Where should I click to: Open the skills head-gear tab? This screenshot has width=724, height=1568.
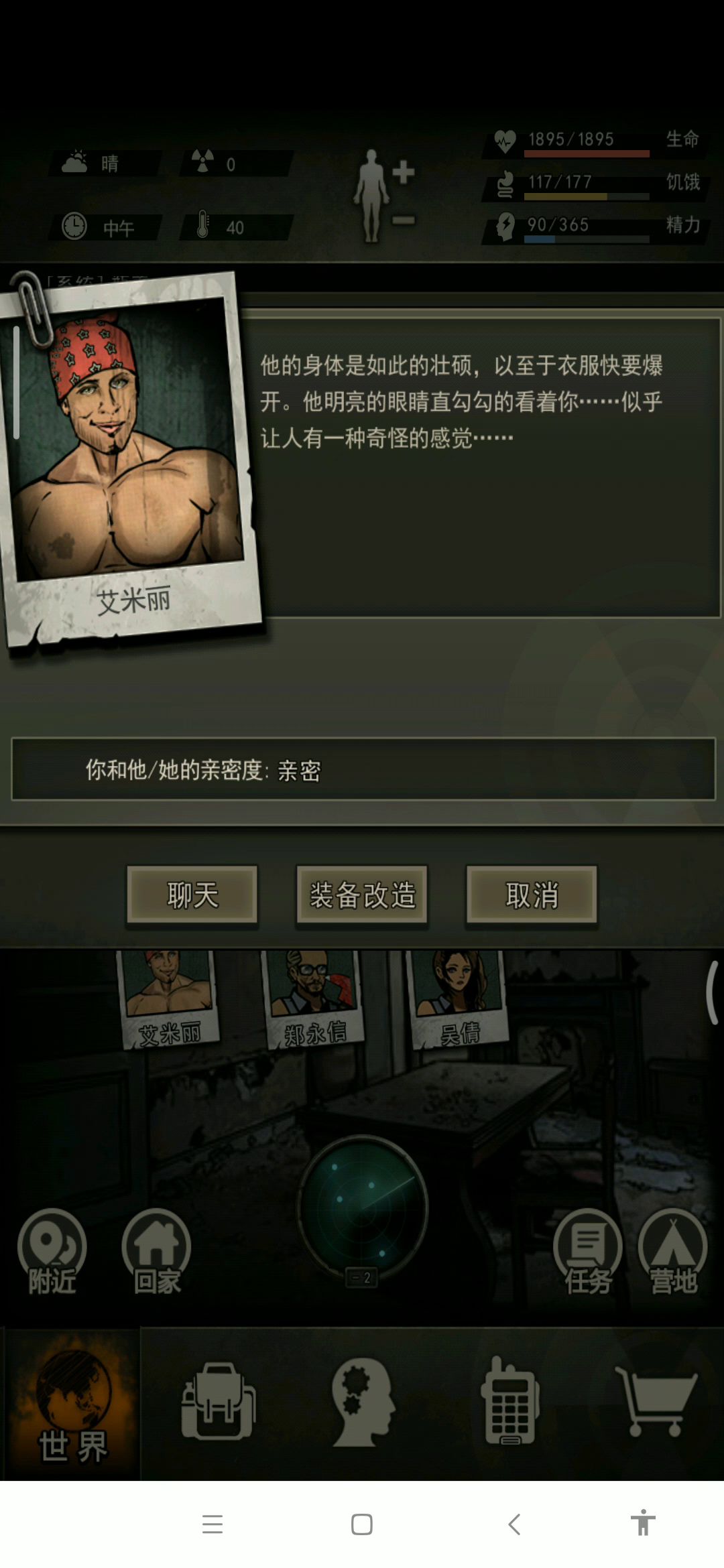point(362,1402)
